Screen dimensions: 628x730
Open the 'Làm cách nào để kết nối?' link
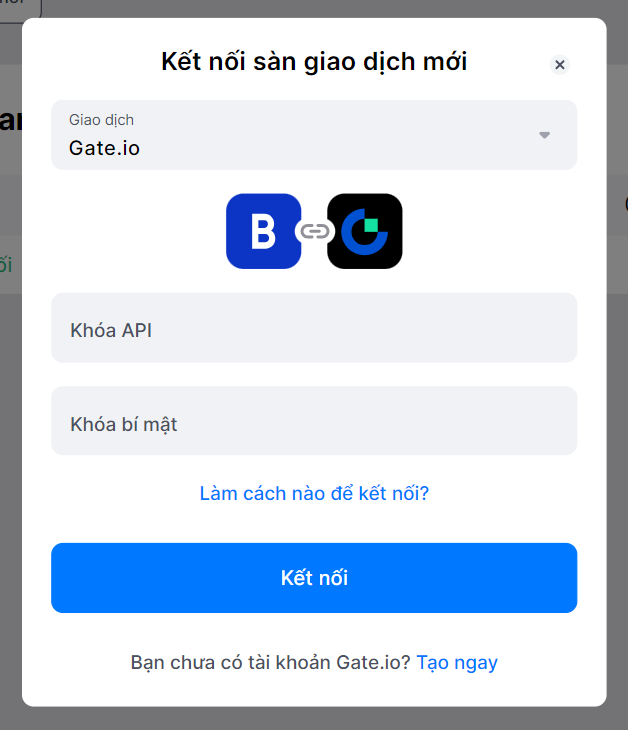click(314, 493)
